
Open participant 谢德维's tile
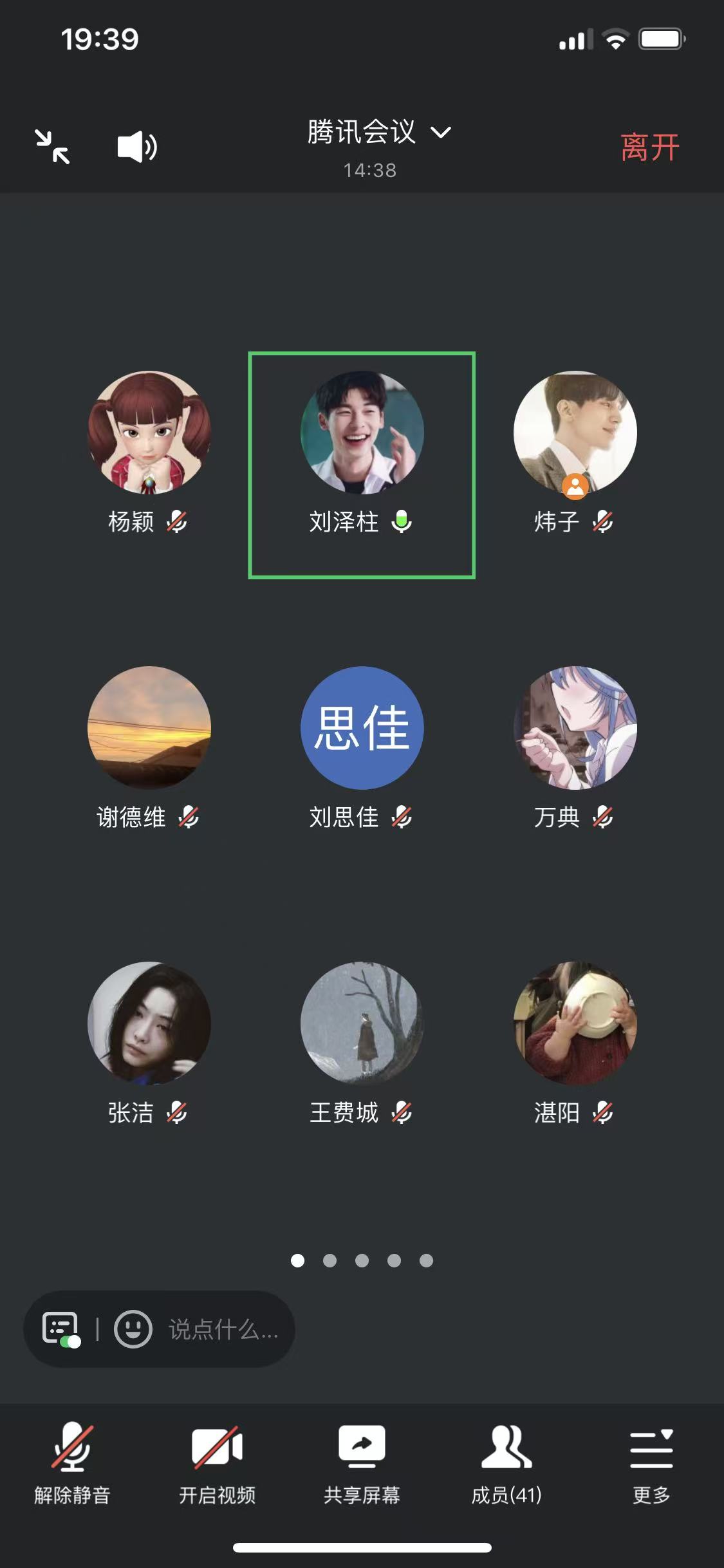(x=149, y=728)
